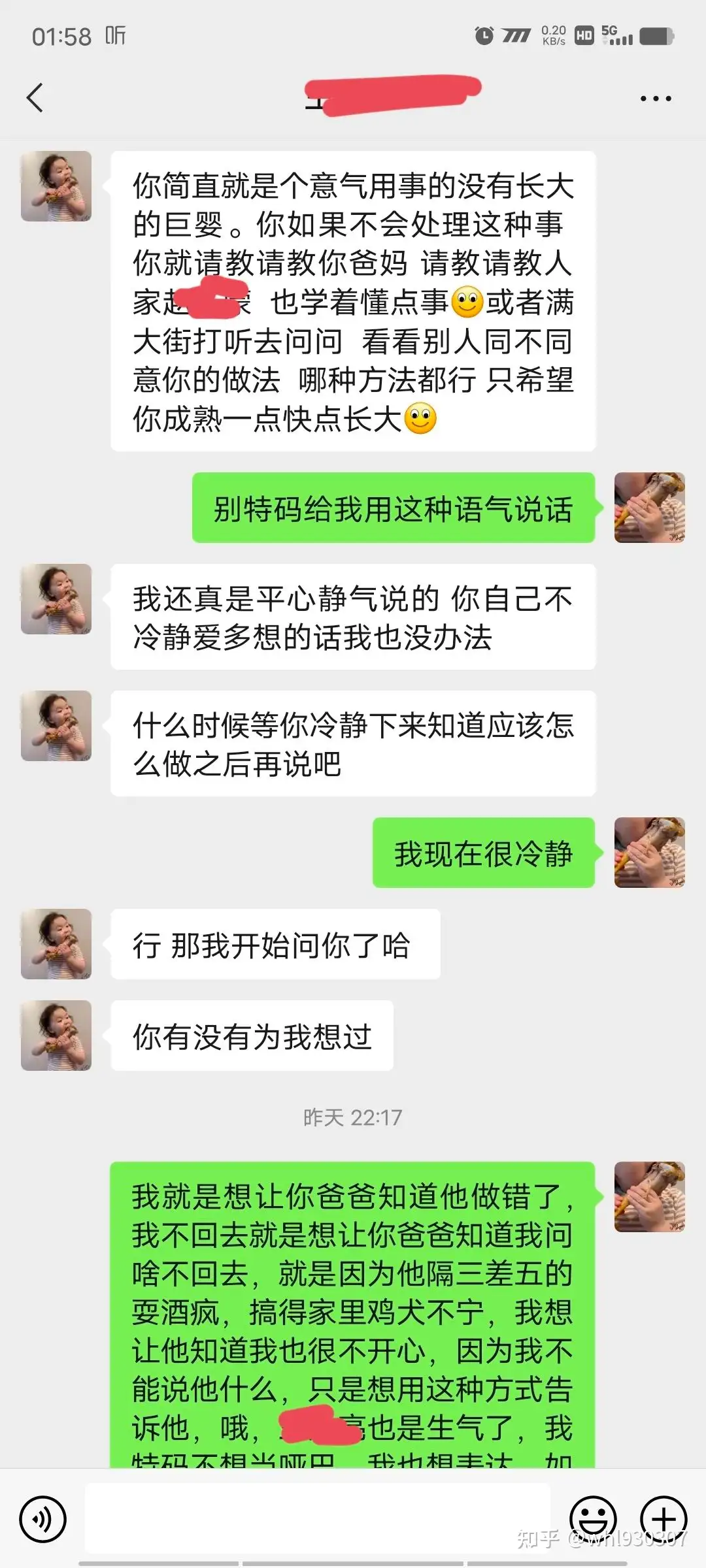706x1568 pixels.
Task: Open contact avatar beside "你有没有为我想过"
Action: tap(56, 1036)
